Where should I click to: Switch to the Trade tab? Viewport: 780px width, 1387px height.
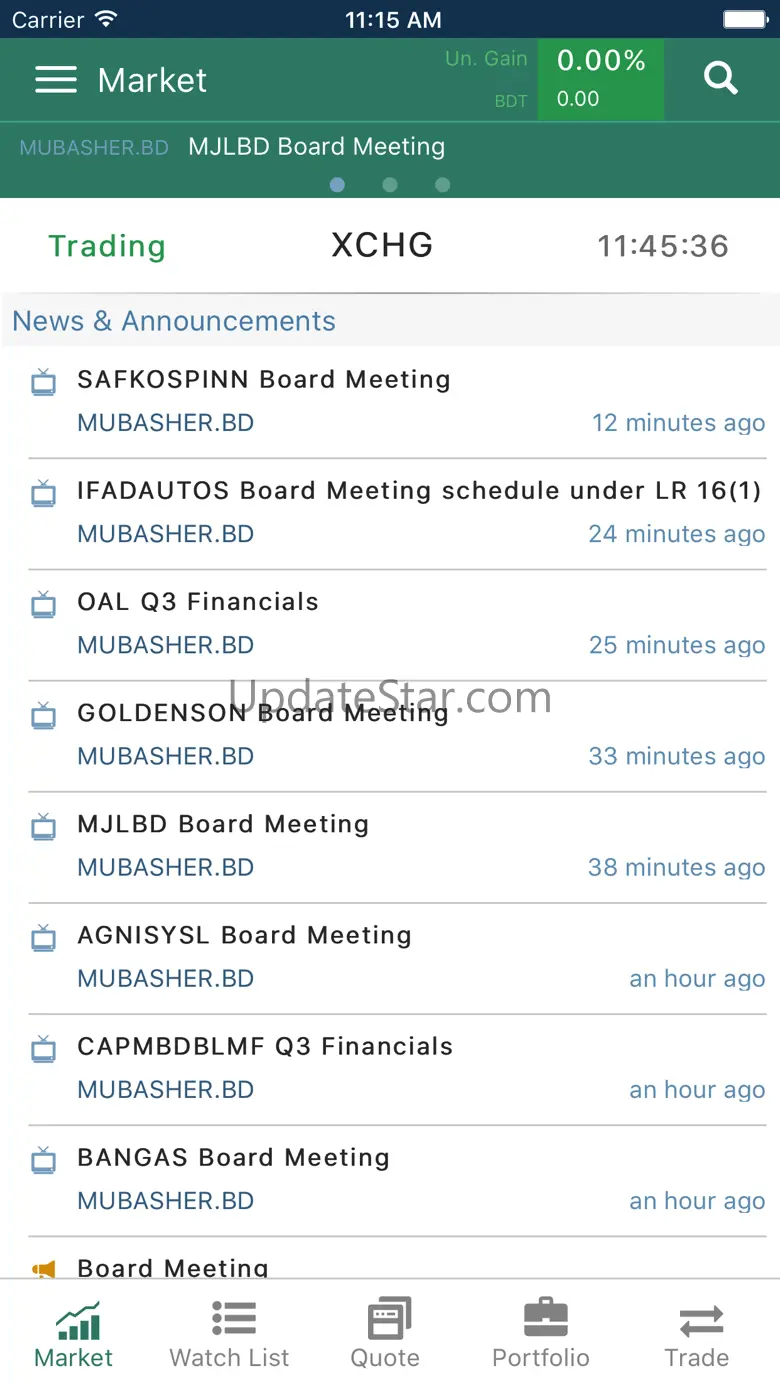tap(698, 1334)
